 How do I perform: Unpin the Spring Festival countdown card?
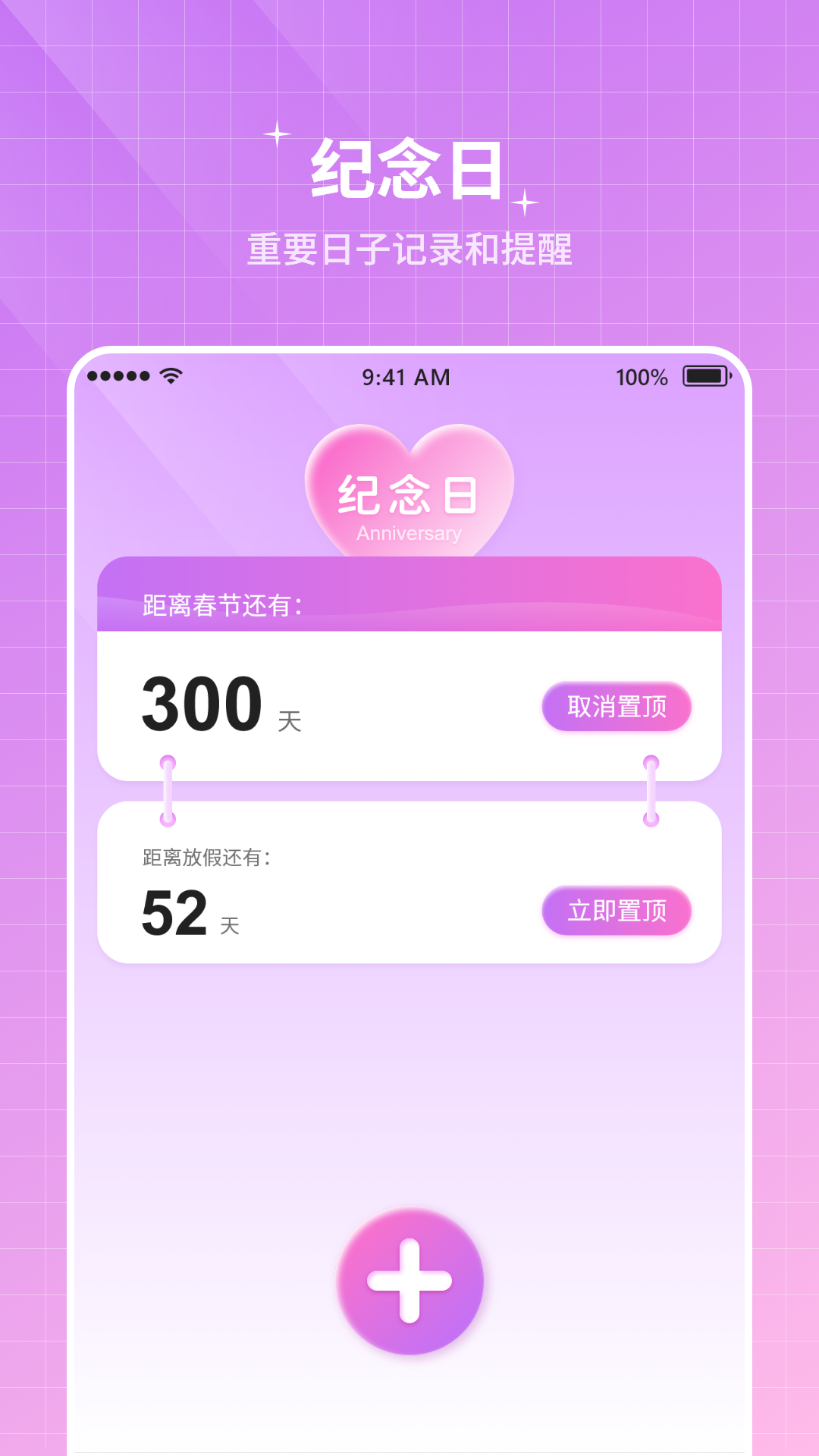[x=617, y=706]
